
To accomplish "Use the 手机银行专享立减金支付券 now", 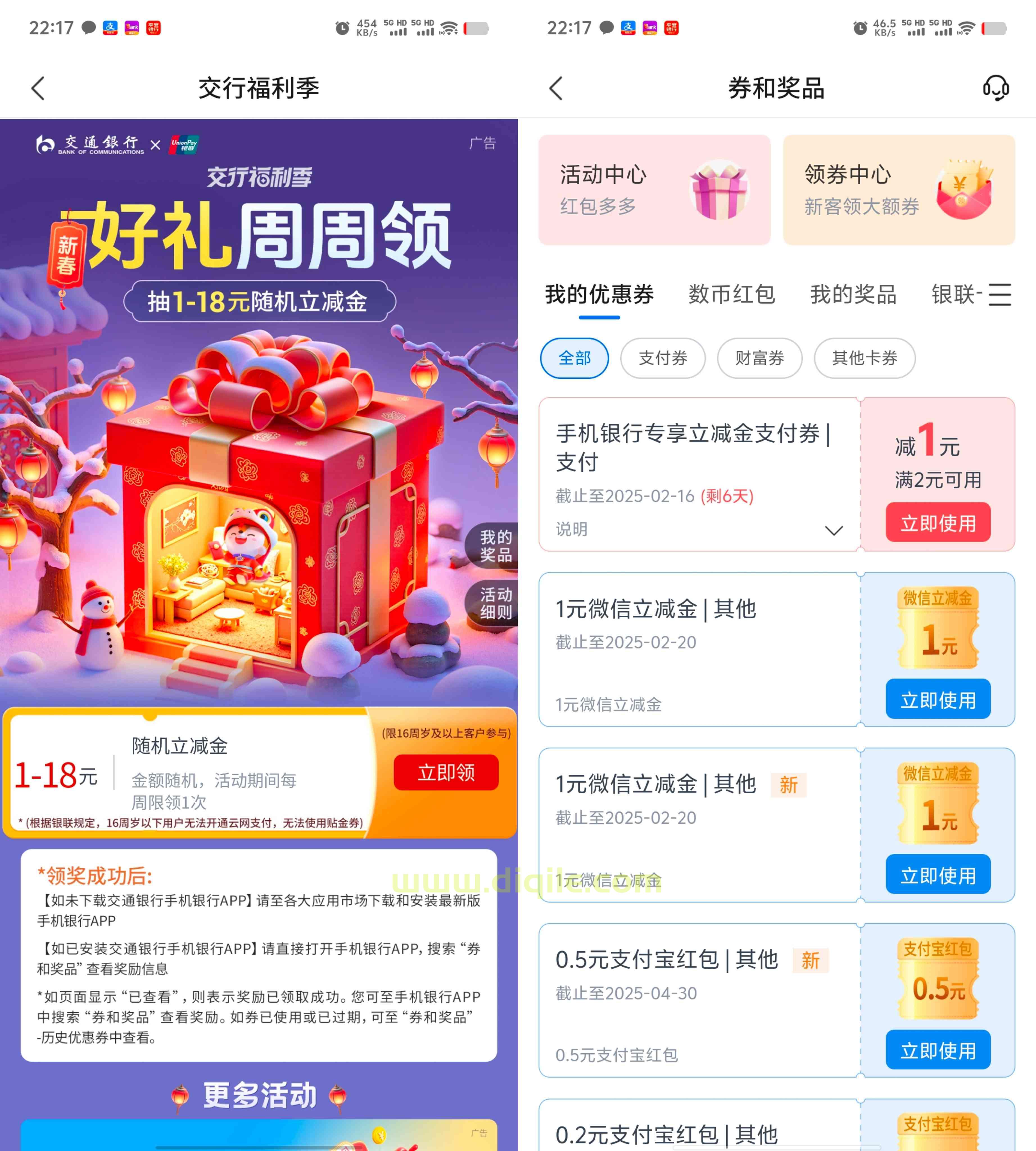I will coord(938,523).
